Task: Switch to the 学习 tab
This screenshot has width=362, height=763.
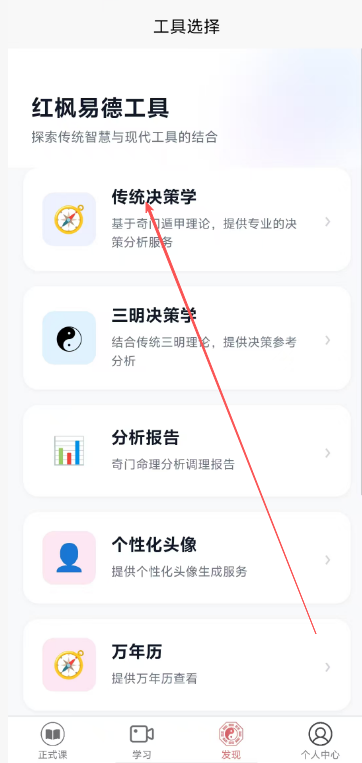Action: point(142,740)
